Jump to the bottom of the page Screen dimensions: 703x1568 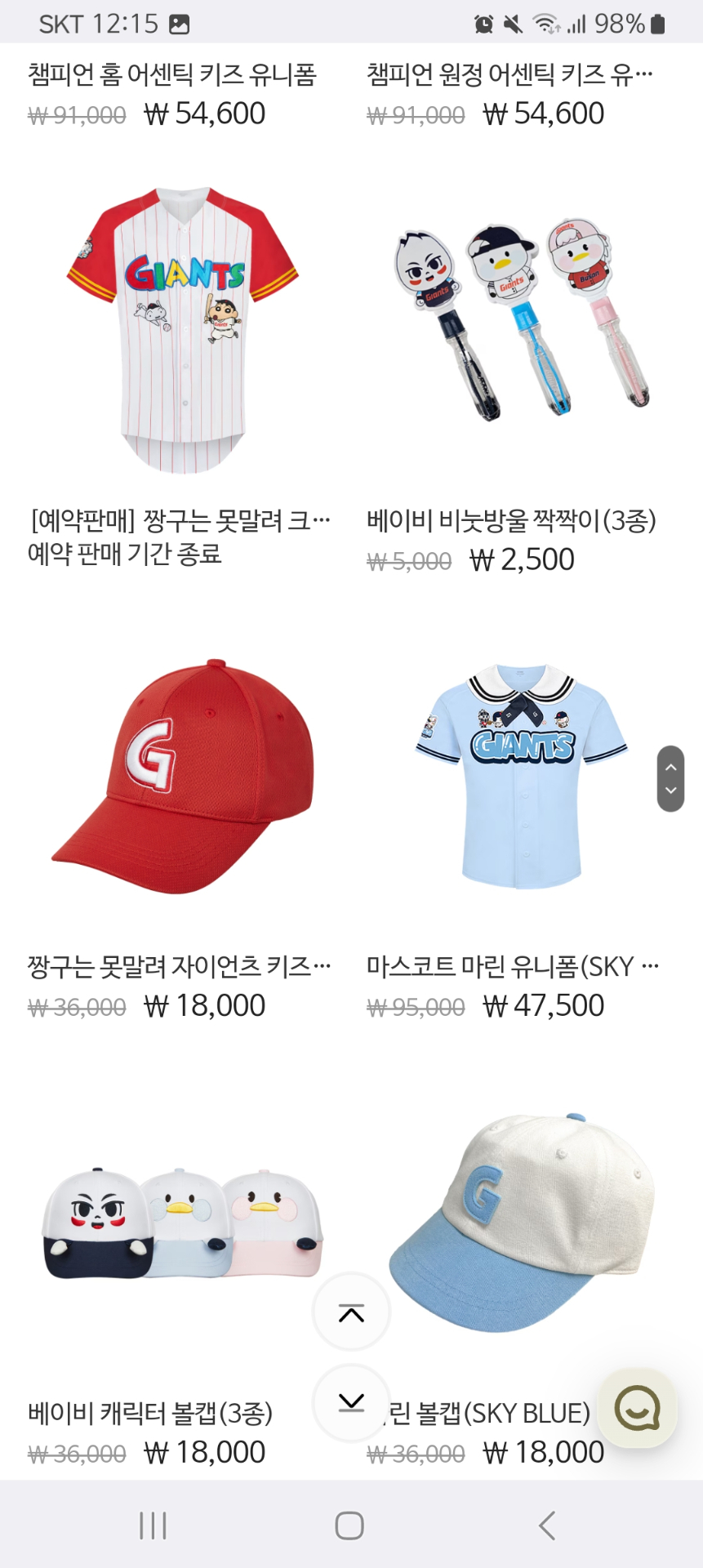tap(351, 1402)
